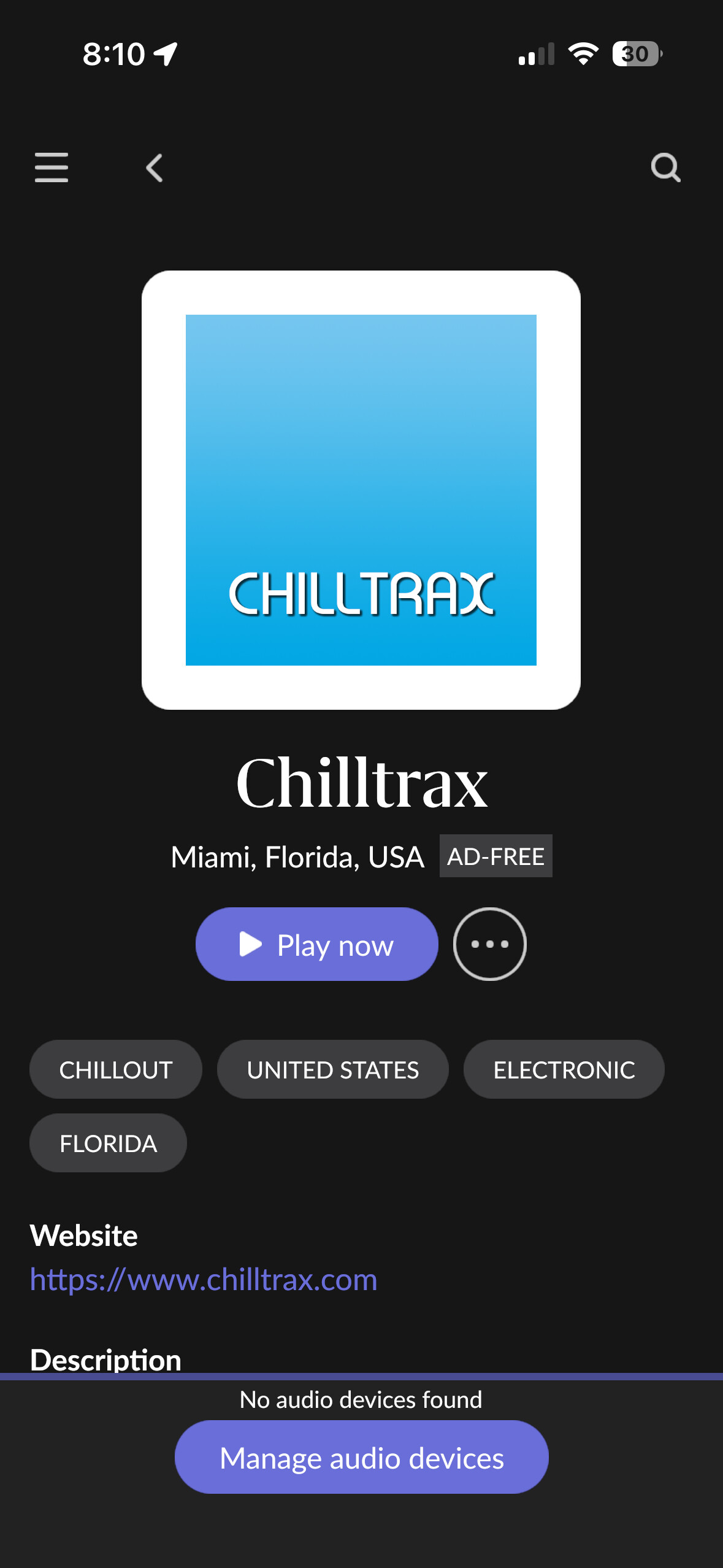723x1568 pixels.
Task: Open the search magnifier
Action: click(665, 167)
